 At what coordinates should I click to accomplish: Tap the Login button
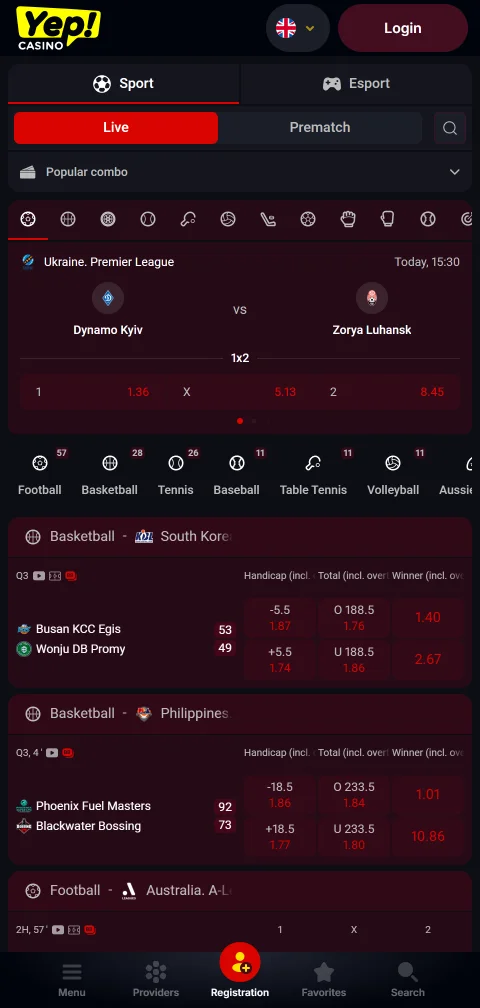click(403, 28)
